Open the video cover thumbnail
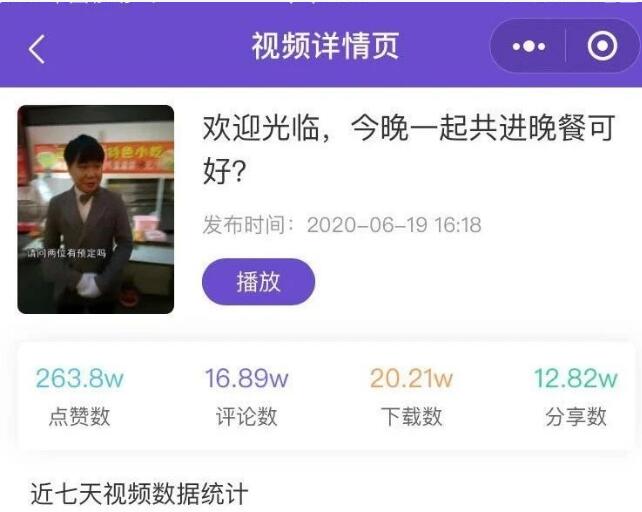 [96, 209]
